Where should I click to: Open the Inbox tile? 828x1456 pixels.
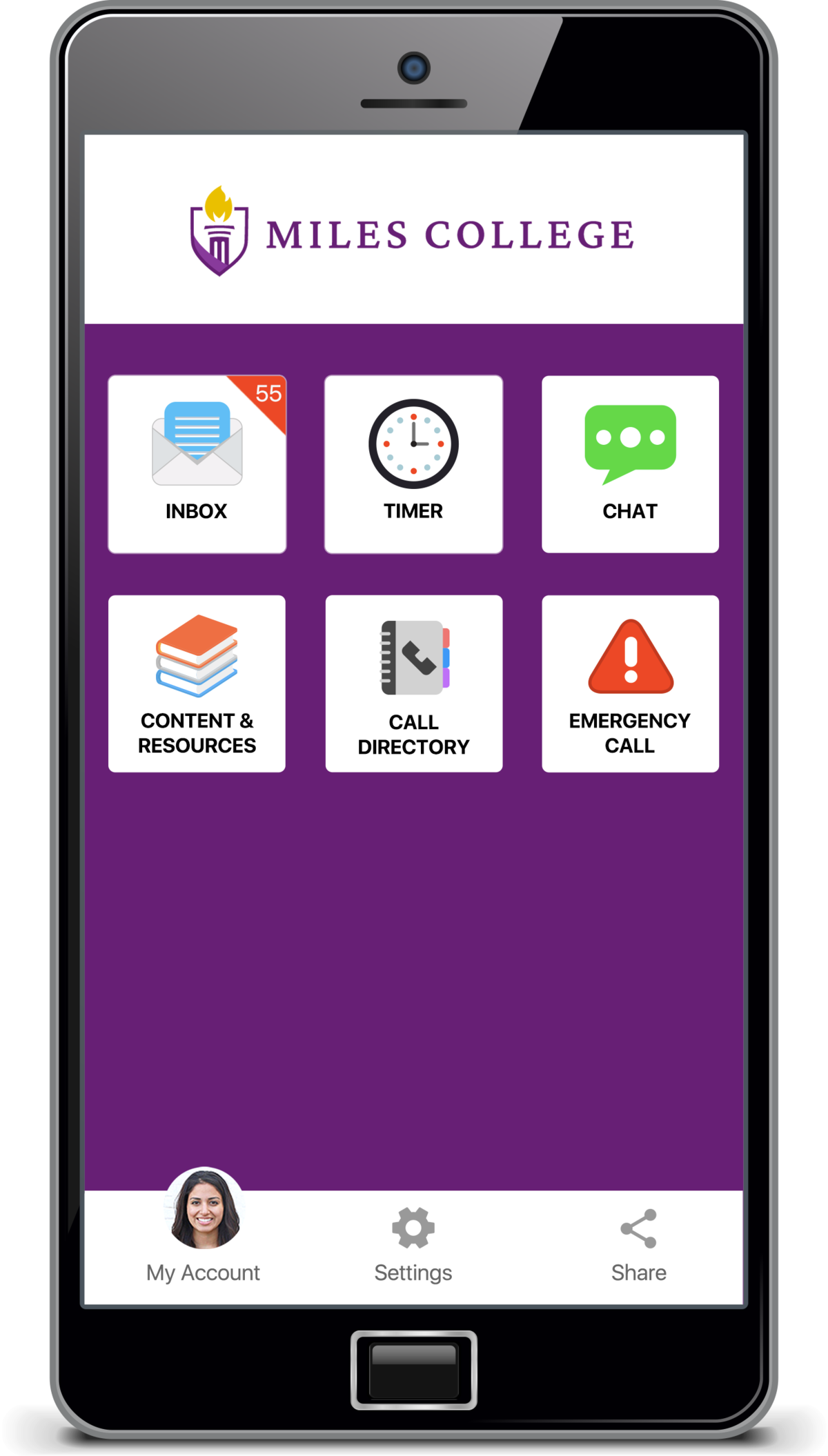(x=197, y=463)
